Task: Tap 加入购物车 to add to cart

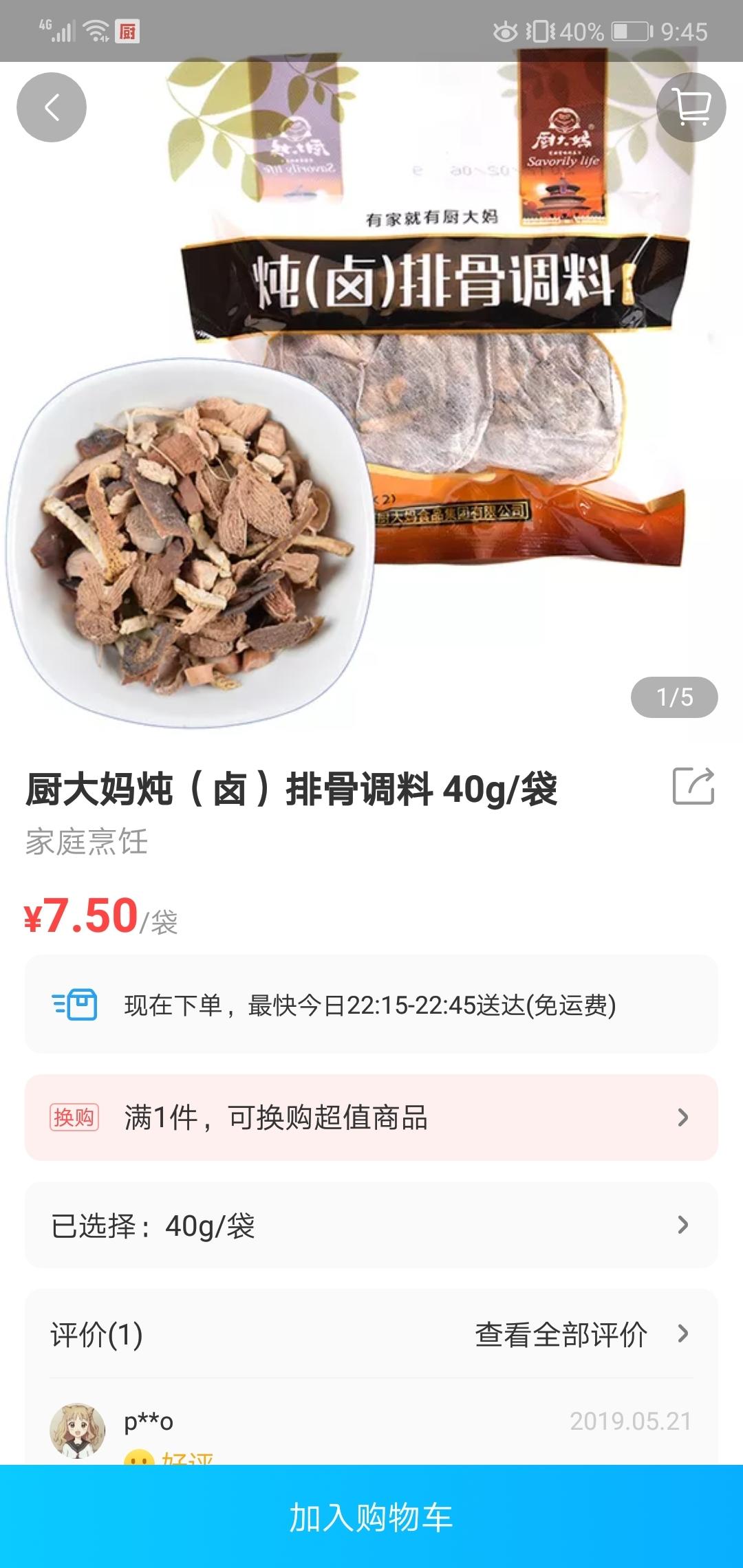Action: (x=371, y=1516)
